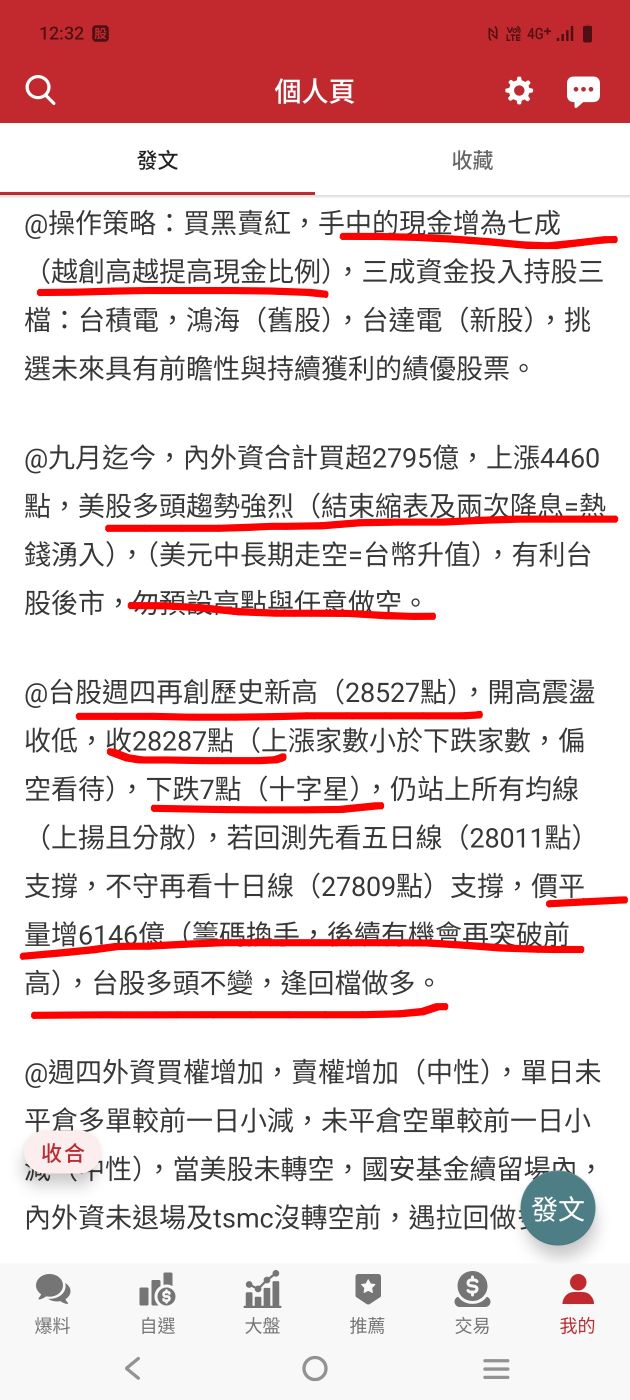
Task: Tap the 收合 collapse button
Action: (63, 1153)
